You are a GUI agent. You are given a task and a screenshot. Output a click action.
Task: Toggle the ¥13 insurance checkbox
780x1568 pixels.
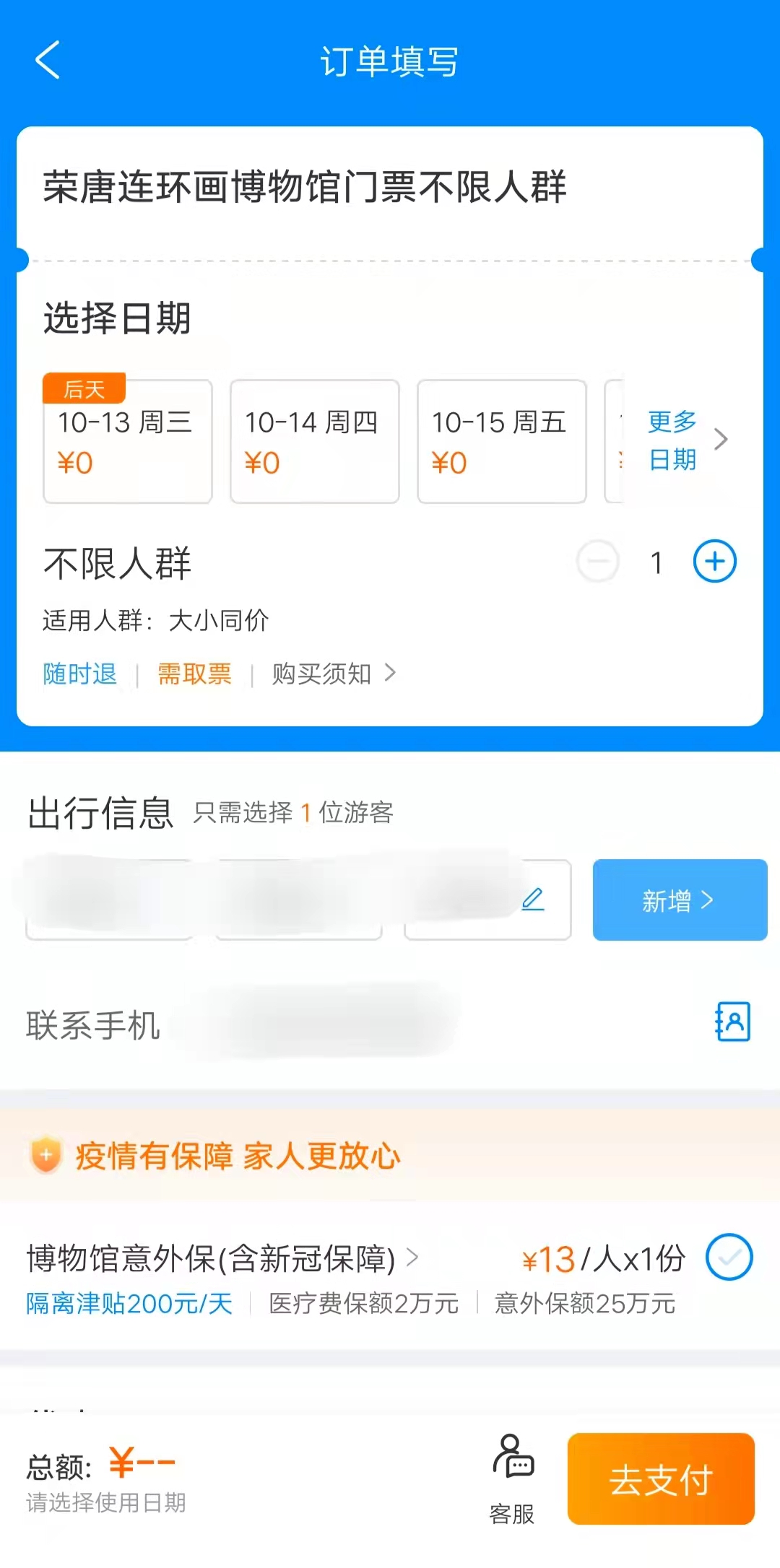pyautogui.click(x=729, y=1258)
